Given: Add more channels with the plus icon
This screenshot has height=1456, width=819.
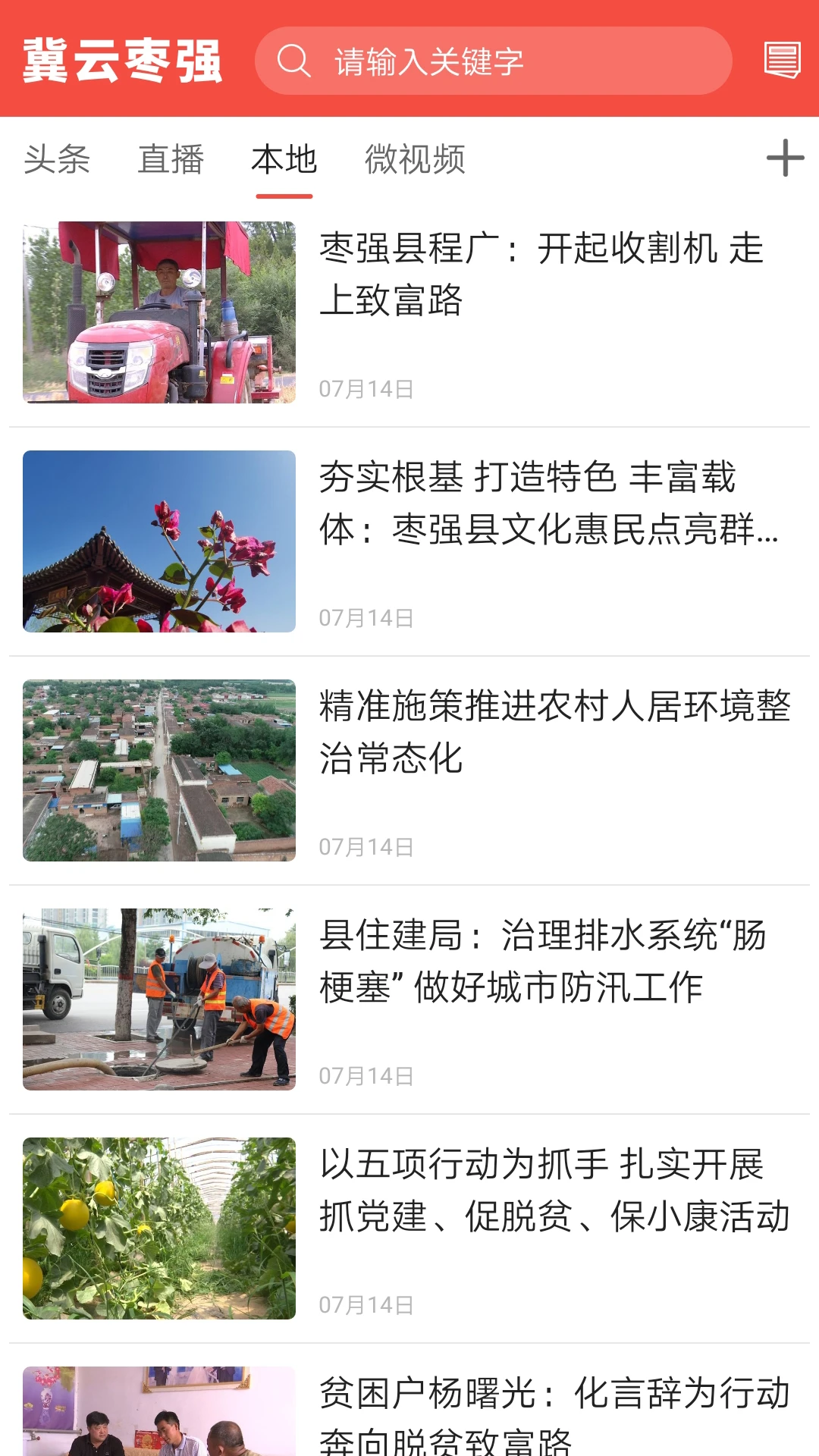Looking at the screenshot, I should tap(785, 158).
